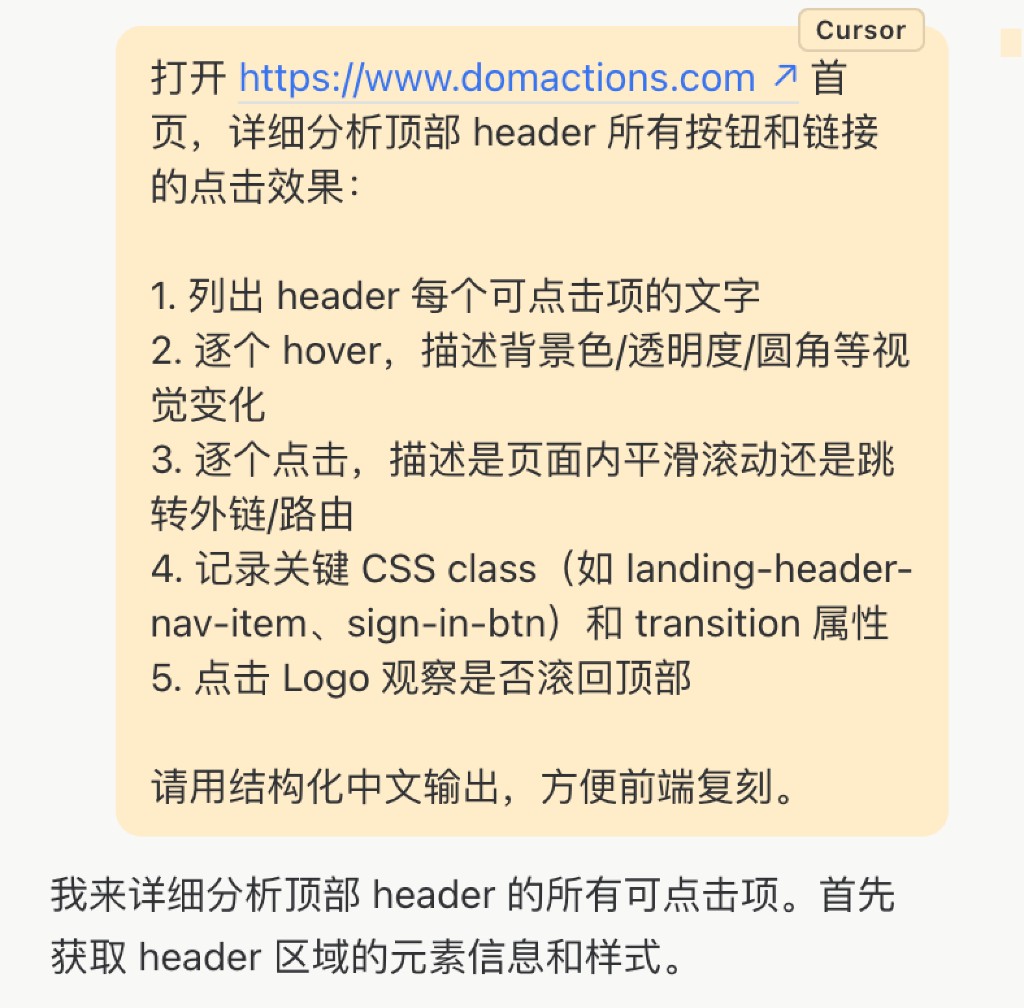This screenshot has width=1024, height=1008.
Task: Tap the Cursor label badge
Action: [861, 30]
